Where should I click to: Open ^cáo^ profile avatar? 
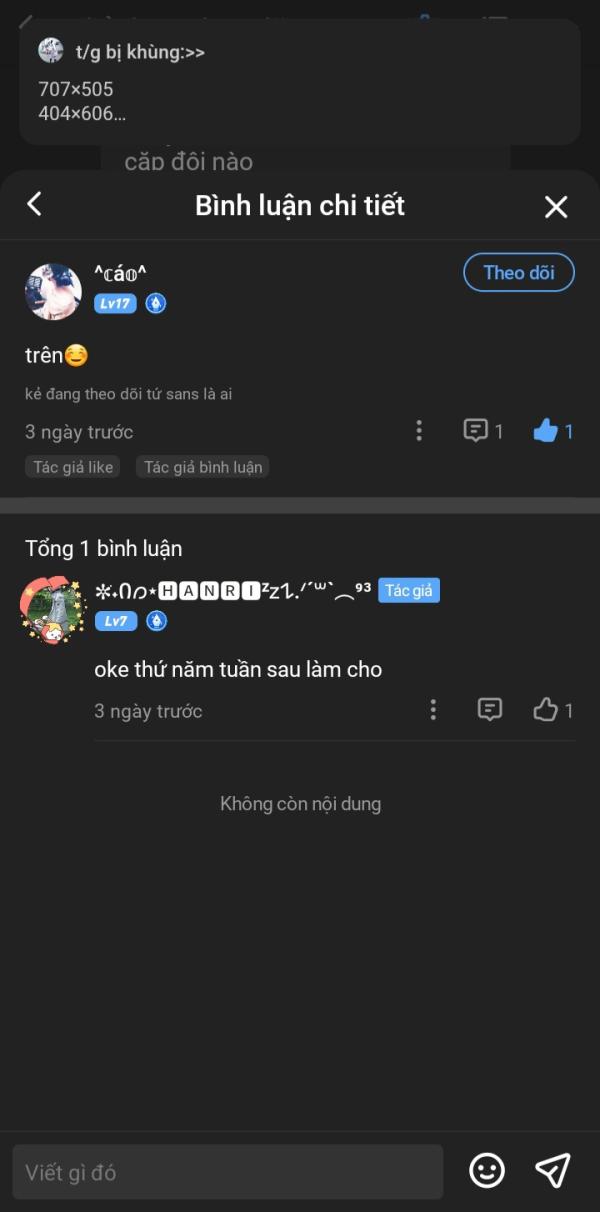pyautogui.click(x=53, y=292)
